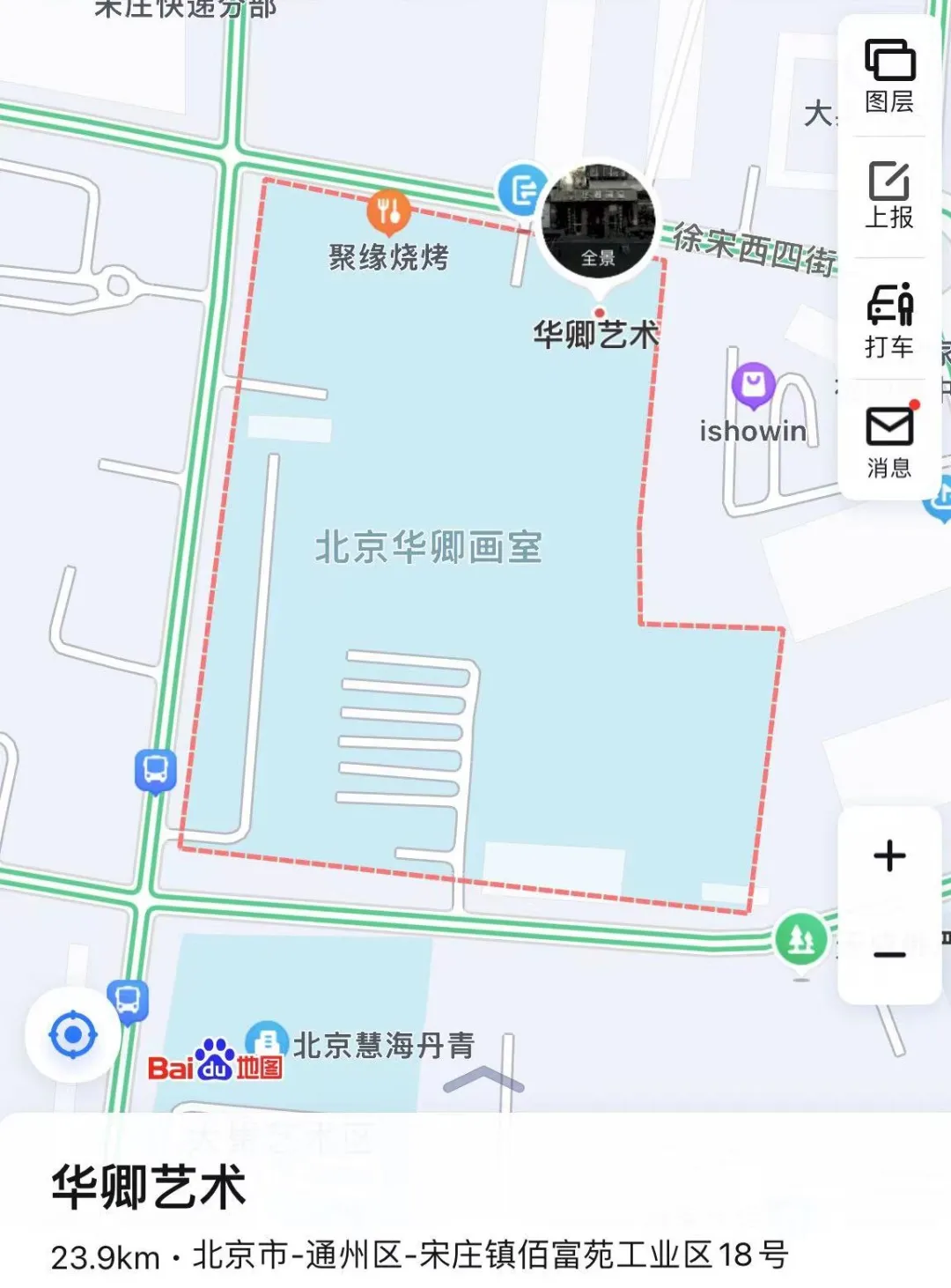Open 消息 messages

coord(889,440)
